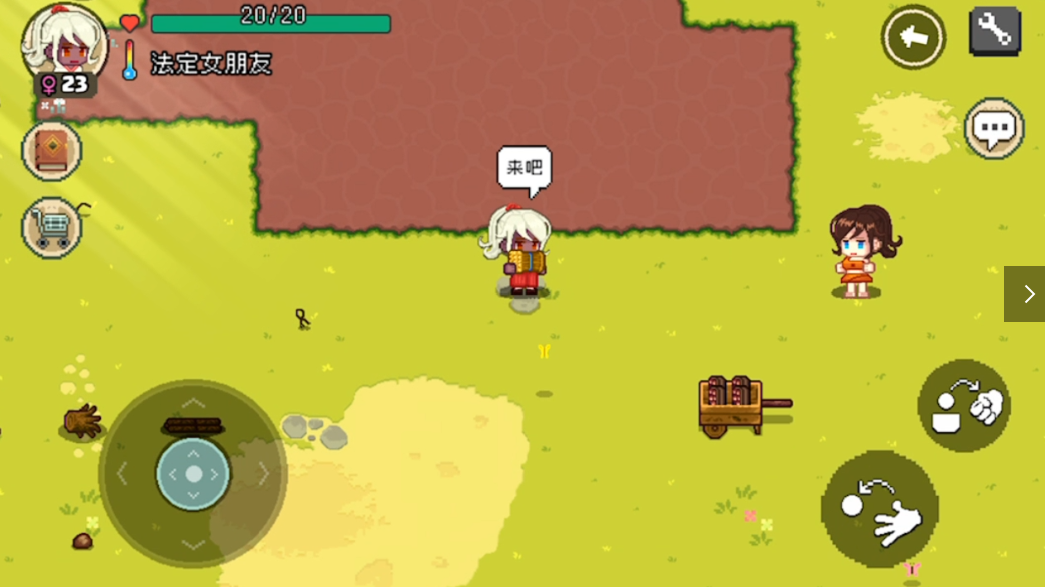This screenshot has height=587, width=1045.
Task: Tap the joystick down arrow
Action: click(x=193, y=543)
